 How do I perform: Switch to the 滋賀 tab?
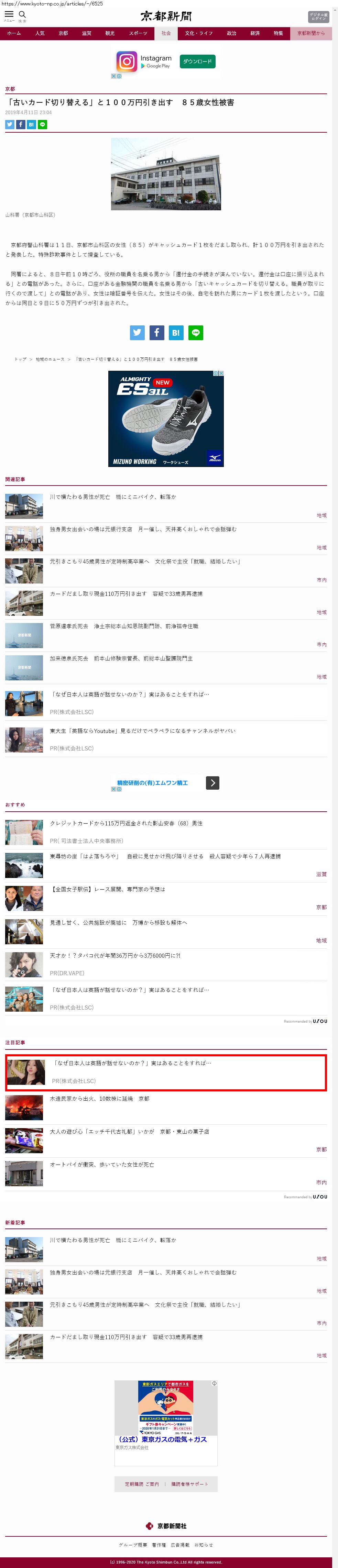[x=87, y=33]
